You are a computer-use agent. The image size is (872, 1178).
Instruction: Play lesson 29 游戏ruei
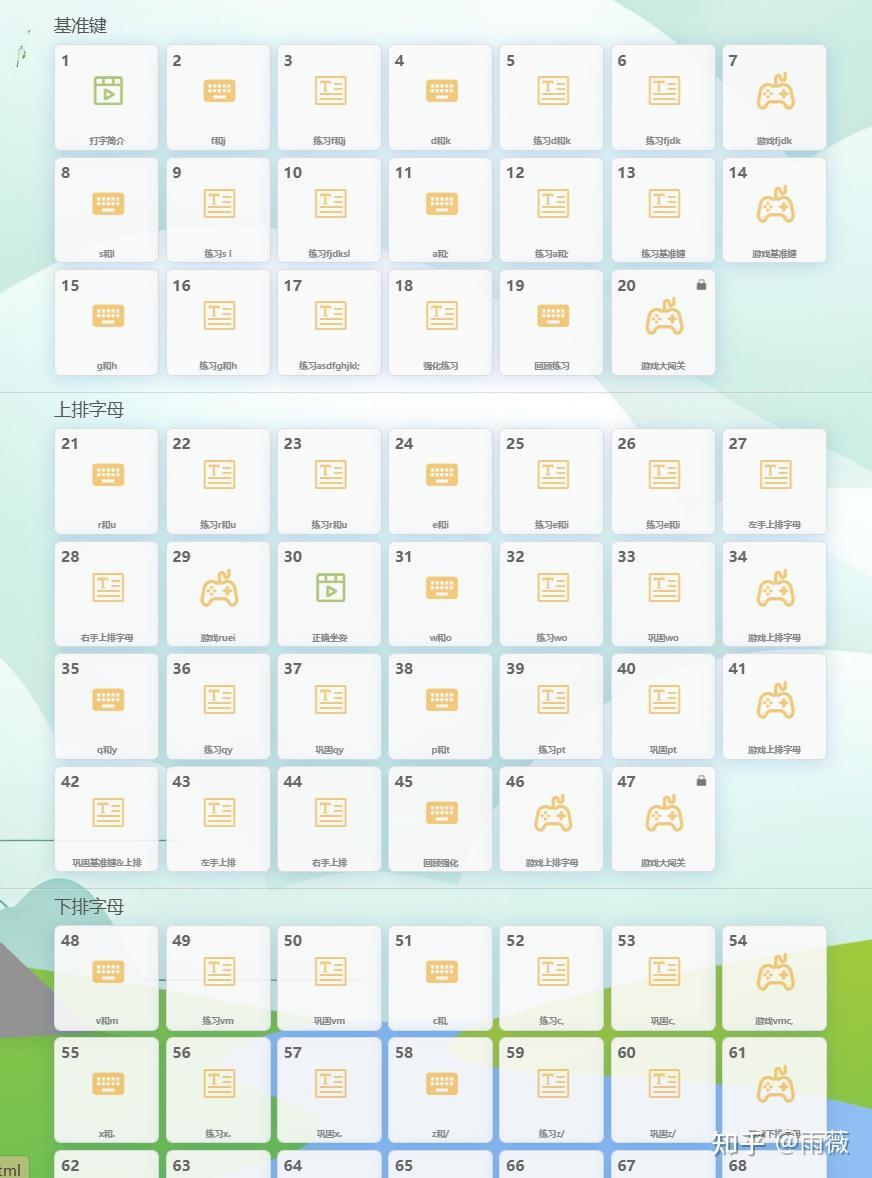[x=218, y=594]
